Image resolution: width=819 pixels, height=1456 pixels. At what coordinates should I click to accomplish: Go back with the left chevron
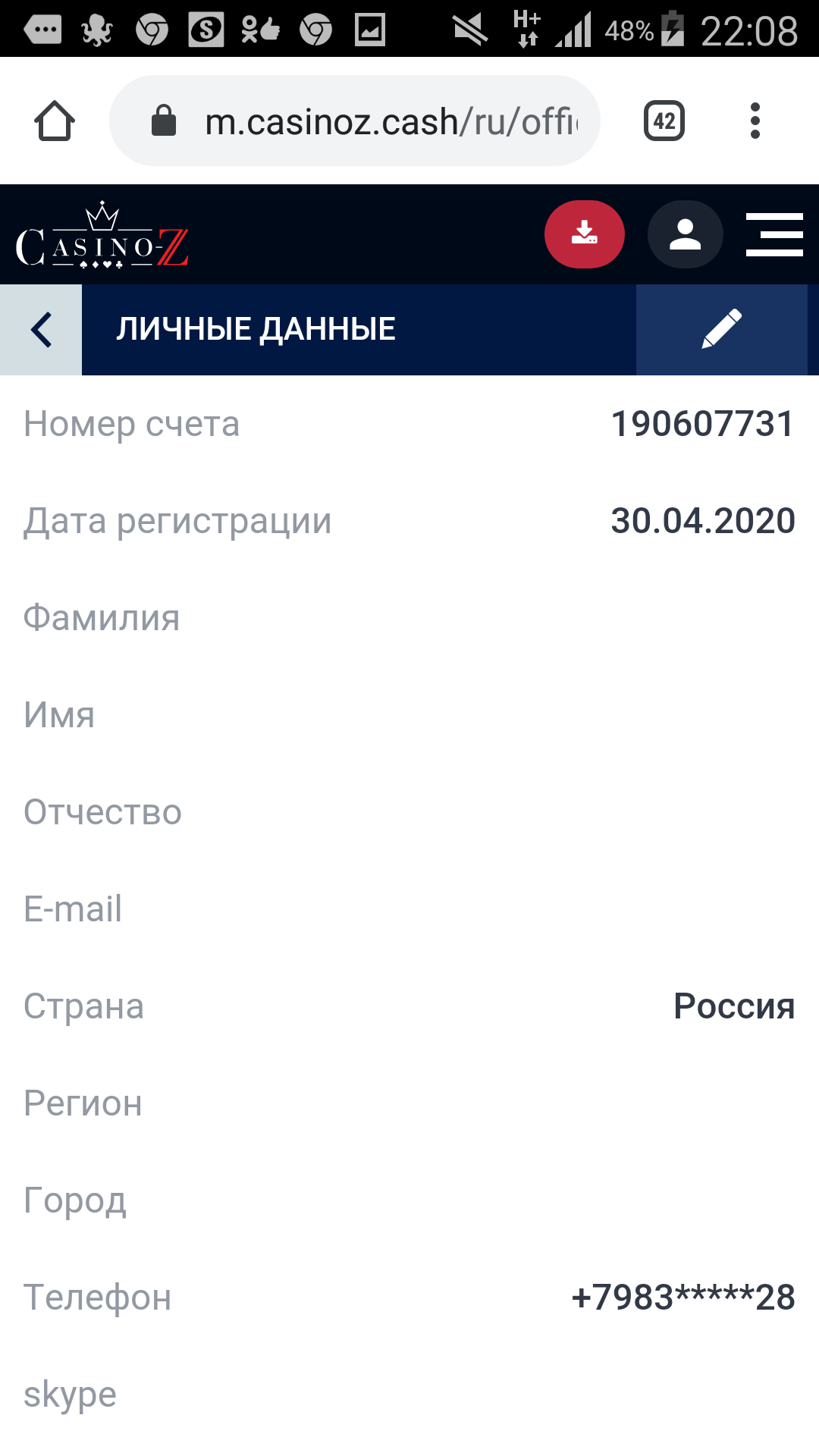click(x=39, y=329)
